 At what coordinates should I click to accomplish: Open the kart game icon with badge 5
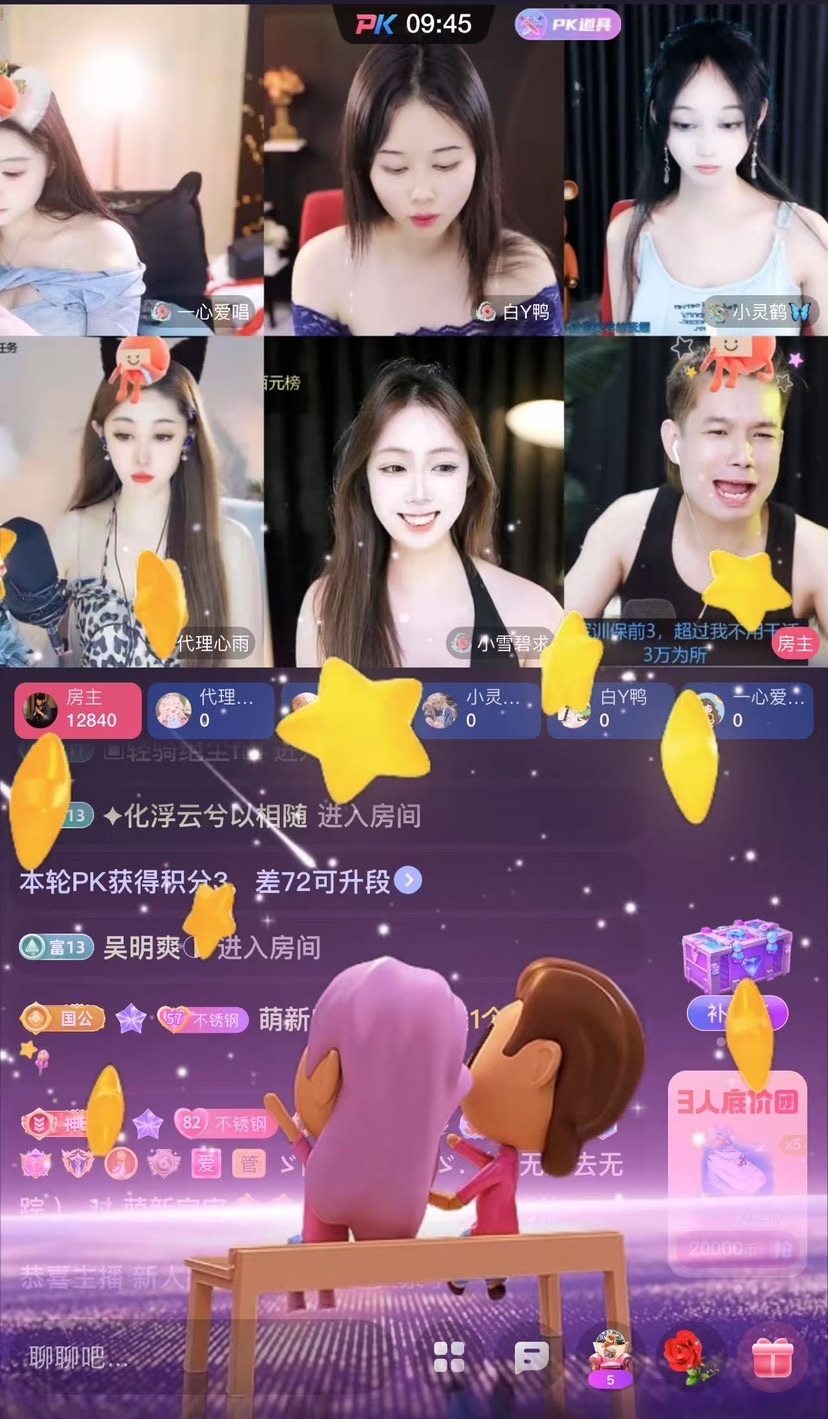coord(611,1357)
